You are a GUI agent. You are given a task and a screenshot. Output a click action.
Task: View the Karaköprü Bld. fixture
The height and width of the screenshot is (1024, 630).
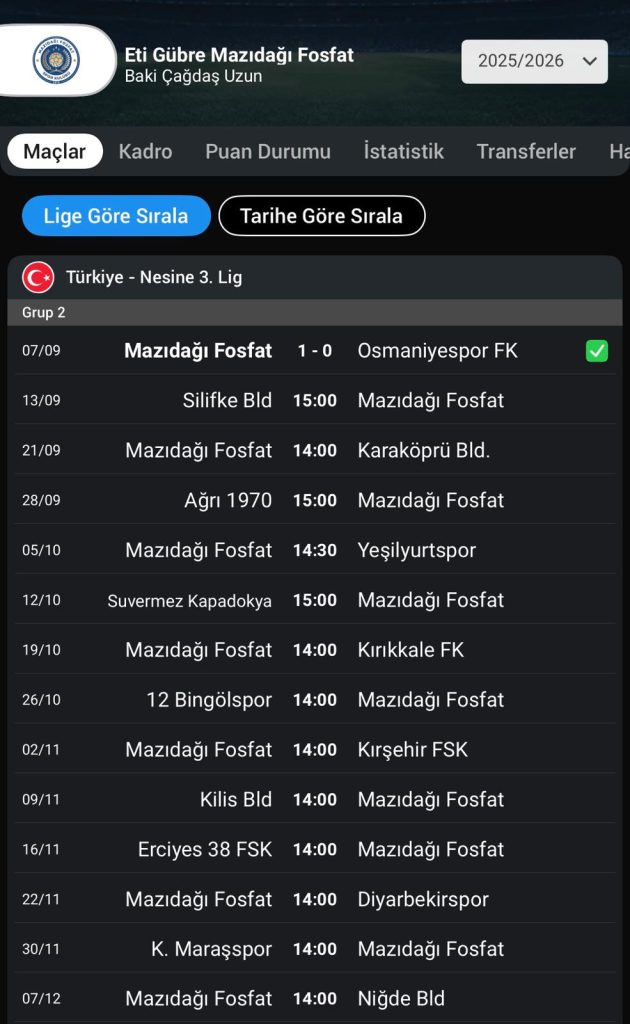click(315, 450)
